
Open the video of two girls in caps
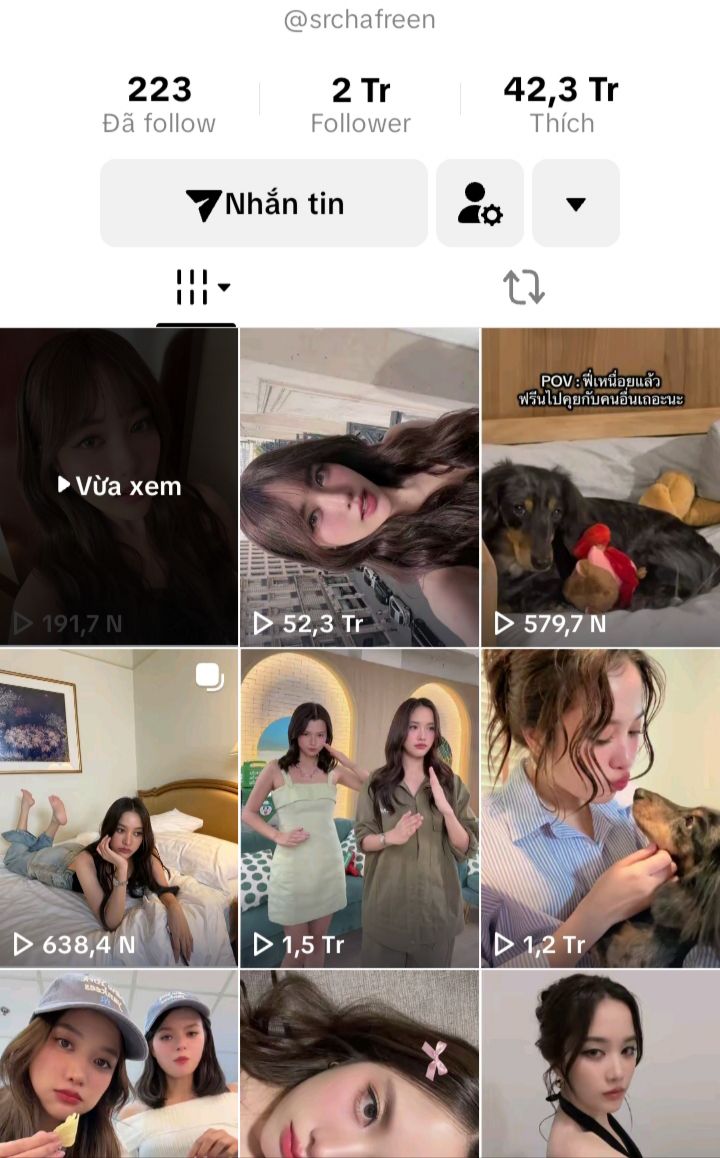pos(119,1065)
